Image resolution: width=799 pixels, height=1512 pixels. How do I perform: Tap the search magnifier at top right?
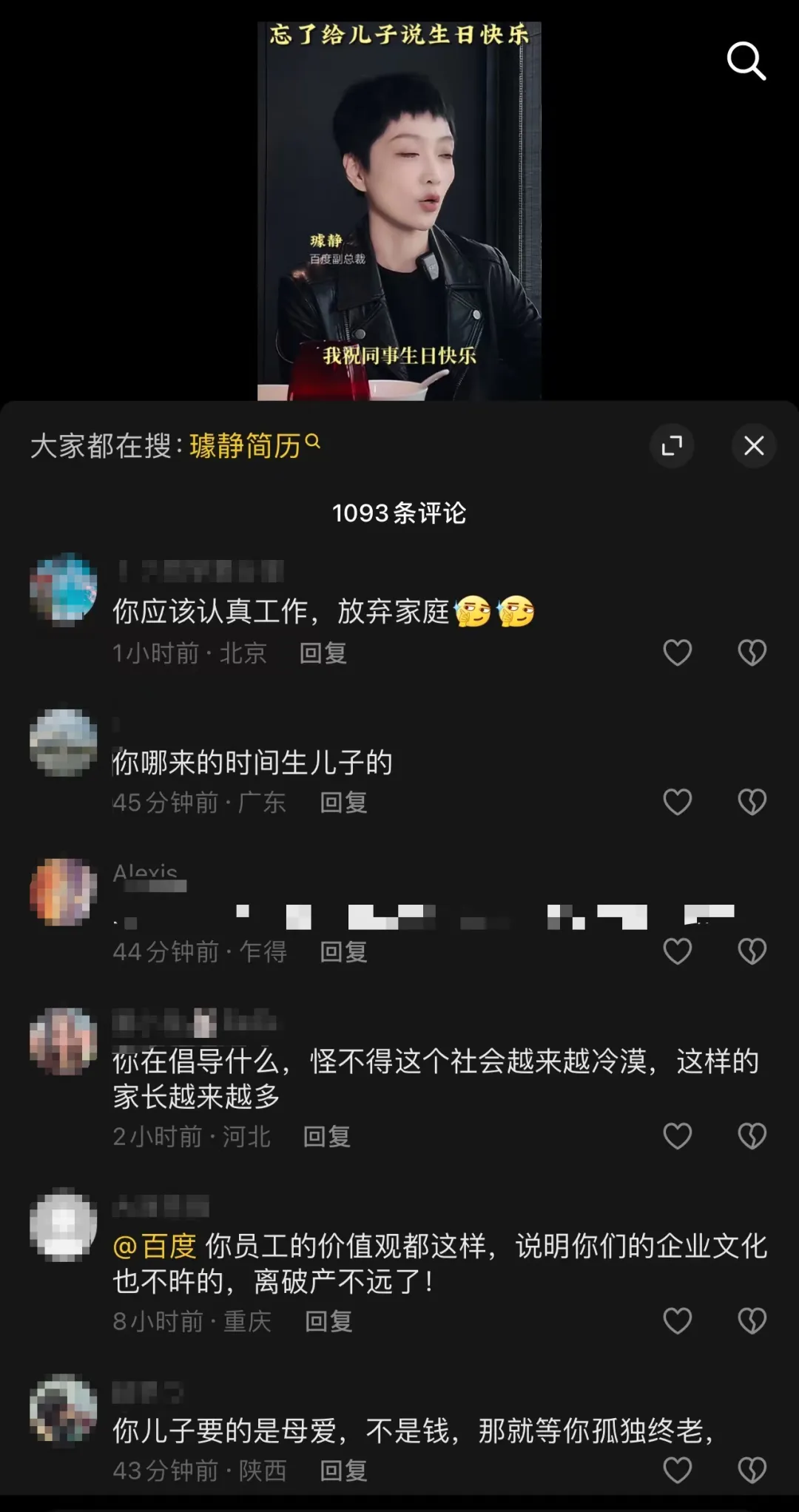tap(747, 62)
